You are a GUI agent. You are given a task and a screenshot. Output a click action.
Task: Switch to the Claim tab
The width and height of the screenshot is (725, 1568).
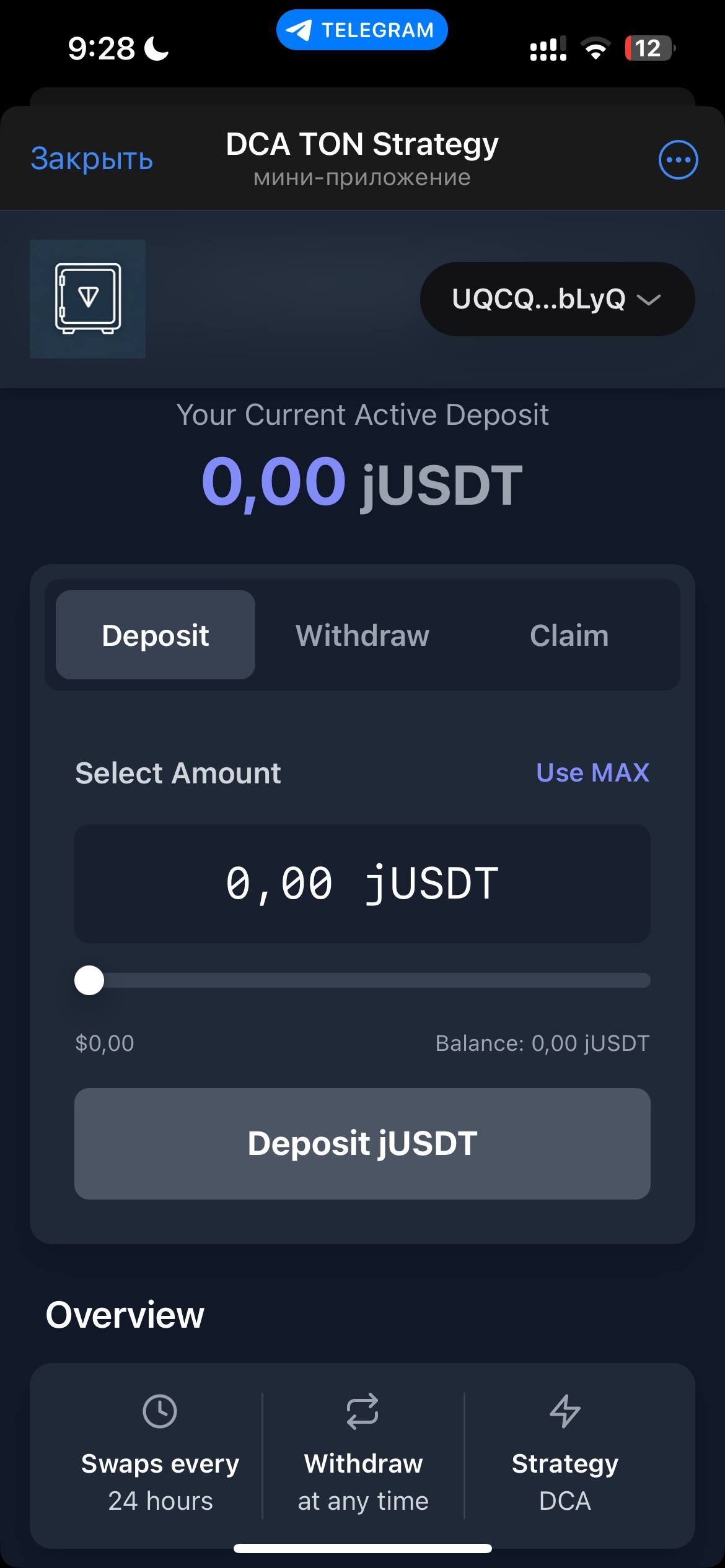point(569,635)
